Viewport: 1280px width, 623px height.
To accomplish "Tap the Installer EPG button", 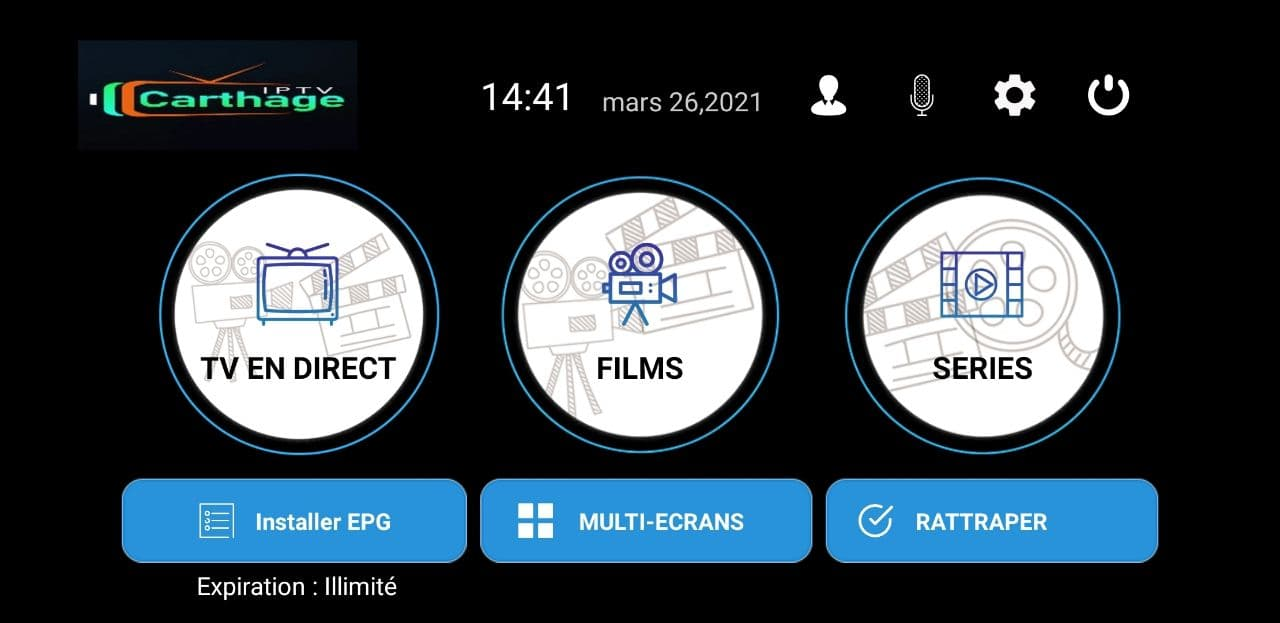I will pyautogui.click(x=294, y=521).
